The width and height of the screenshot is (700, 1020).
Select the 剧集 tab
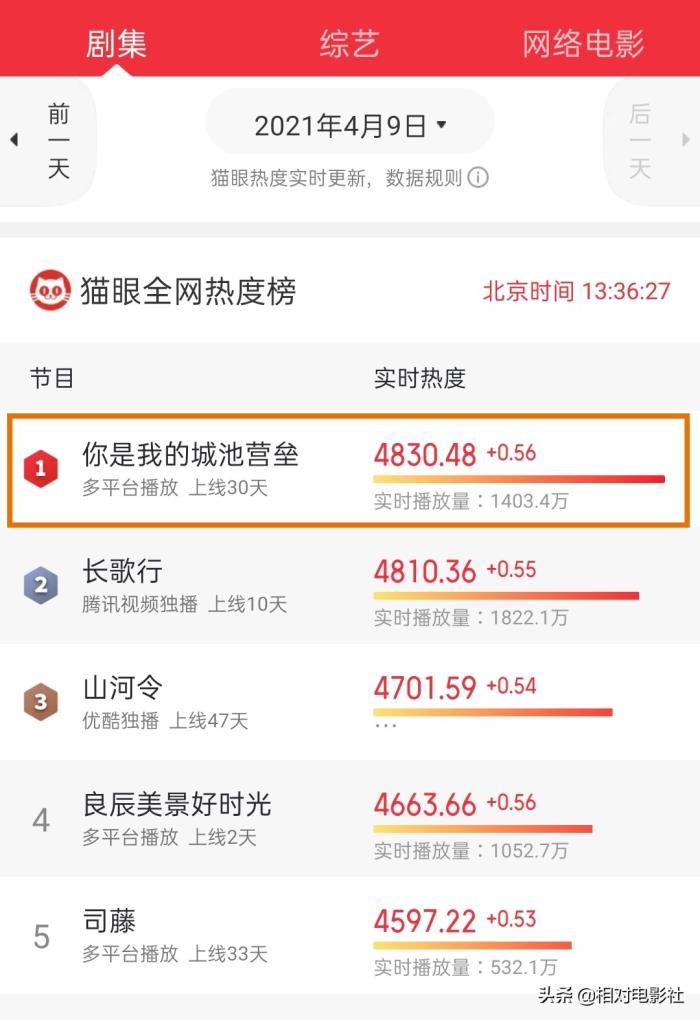(x=116, y=44)
